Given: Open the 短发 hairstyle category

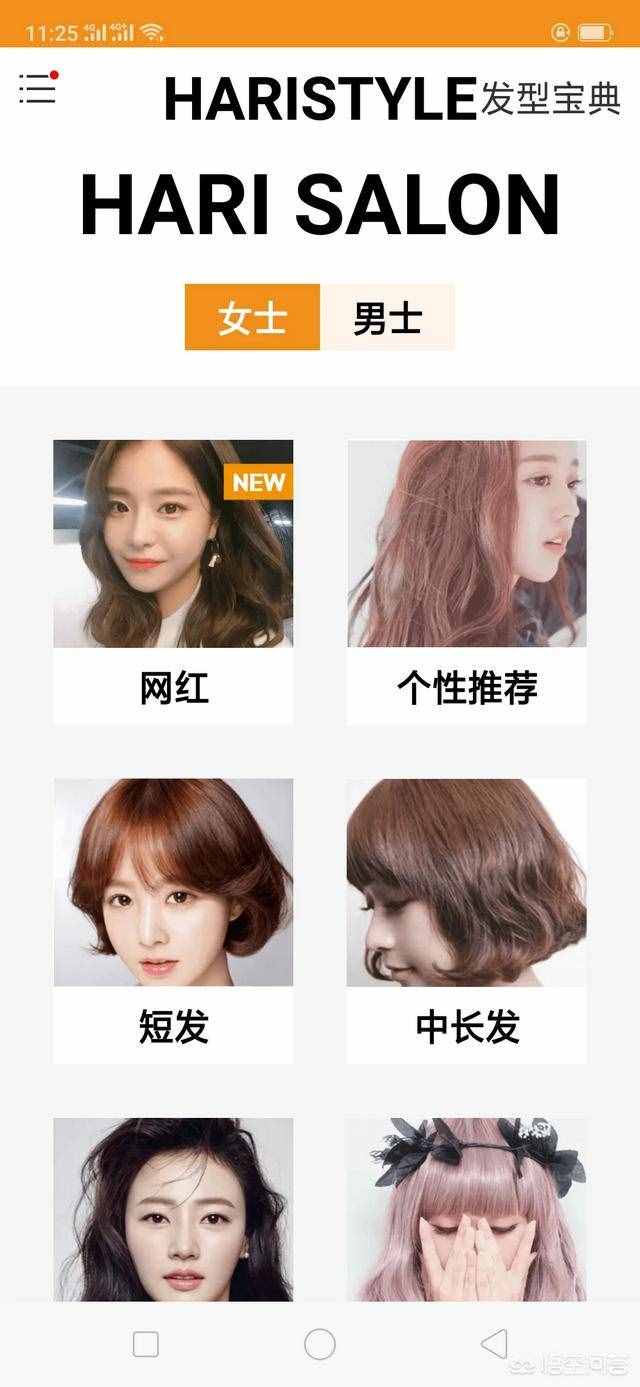Looking at the screenshot, I should (x=173, y=920).
